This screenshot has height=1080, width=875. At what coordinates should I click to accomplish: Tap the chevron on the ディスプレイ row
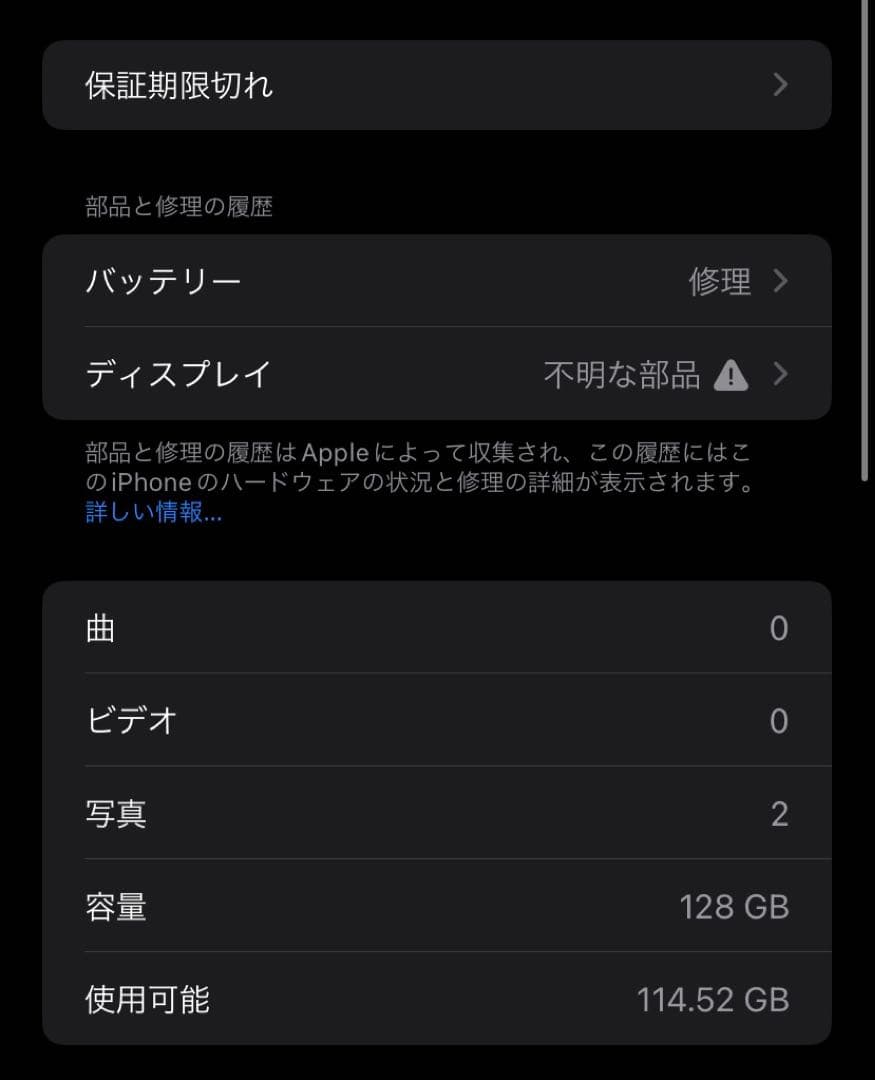(x=778, y=373)
